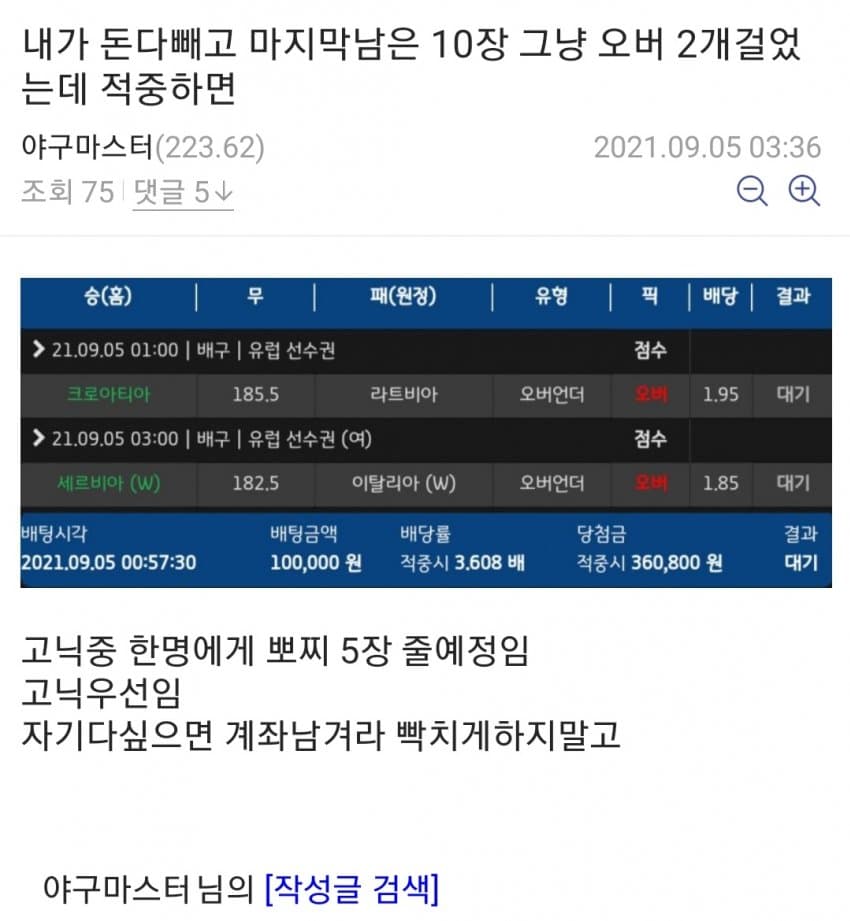Image resolution: width=850 pixels, height=921 pixels.
Task: Open the betting slip image
Action: click(425, 432)
